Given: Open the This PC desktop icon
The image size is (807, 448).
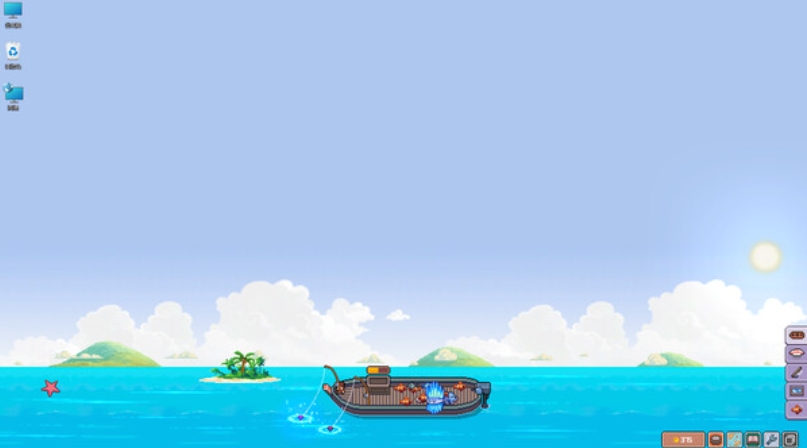Looking at the screenshot, I should [13, 13].
